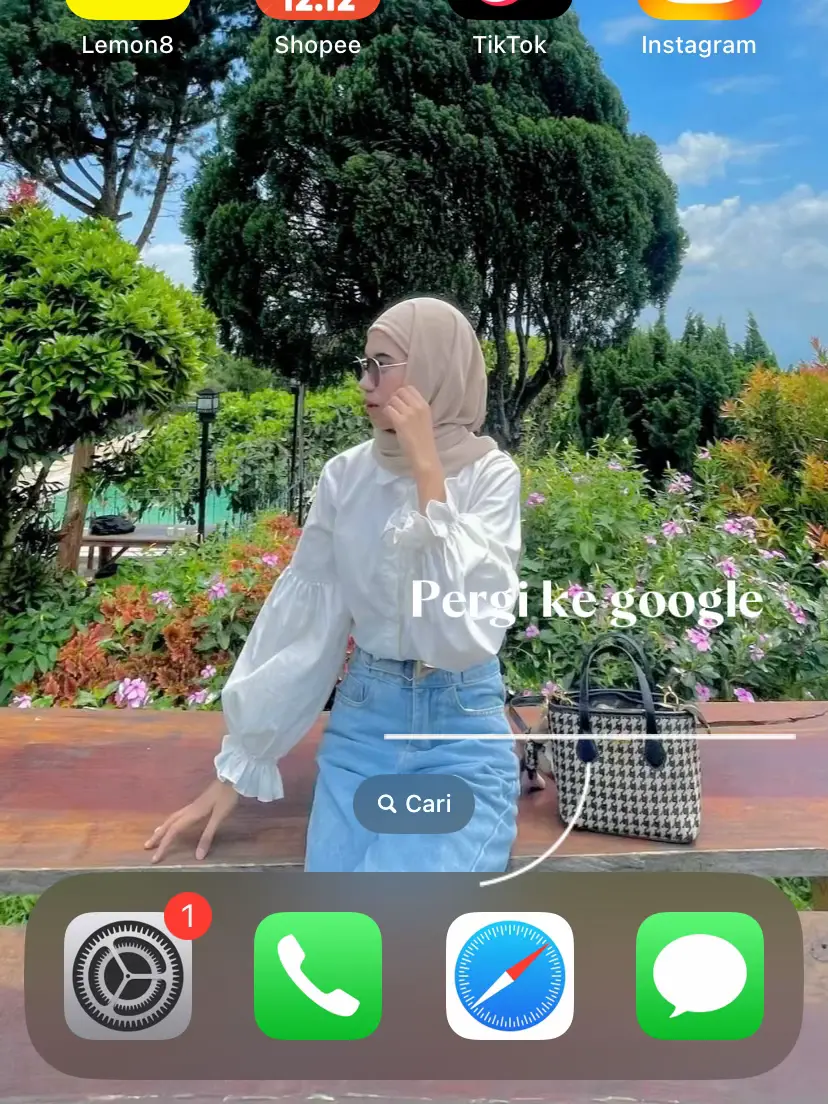Open the Lemon8 app
The width and height of the screenshot is (828, 1104).
(x=127, y=12)
